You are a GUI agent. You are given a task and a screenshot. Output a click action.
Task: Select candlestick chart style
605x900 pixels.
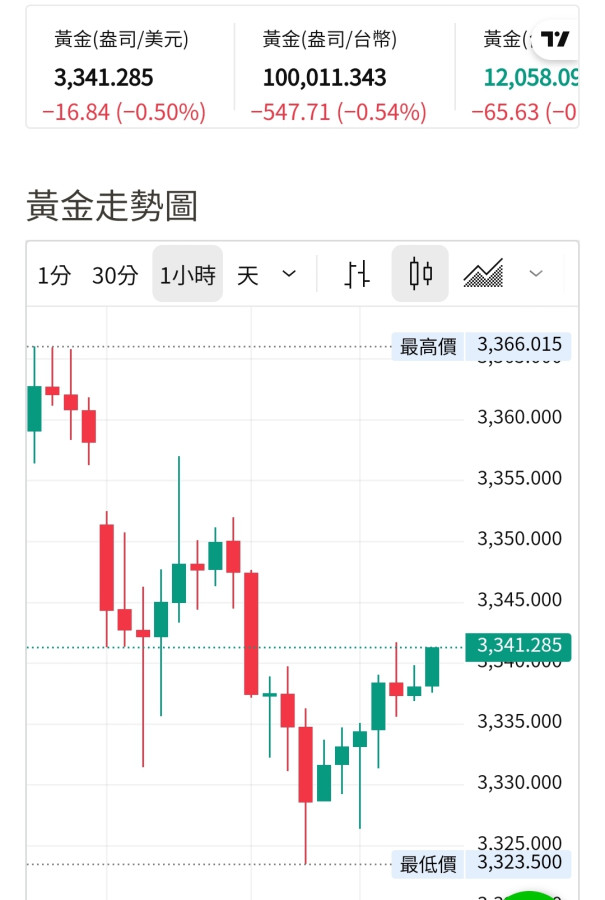[x=420, y=274]
